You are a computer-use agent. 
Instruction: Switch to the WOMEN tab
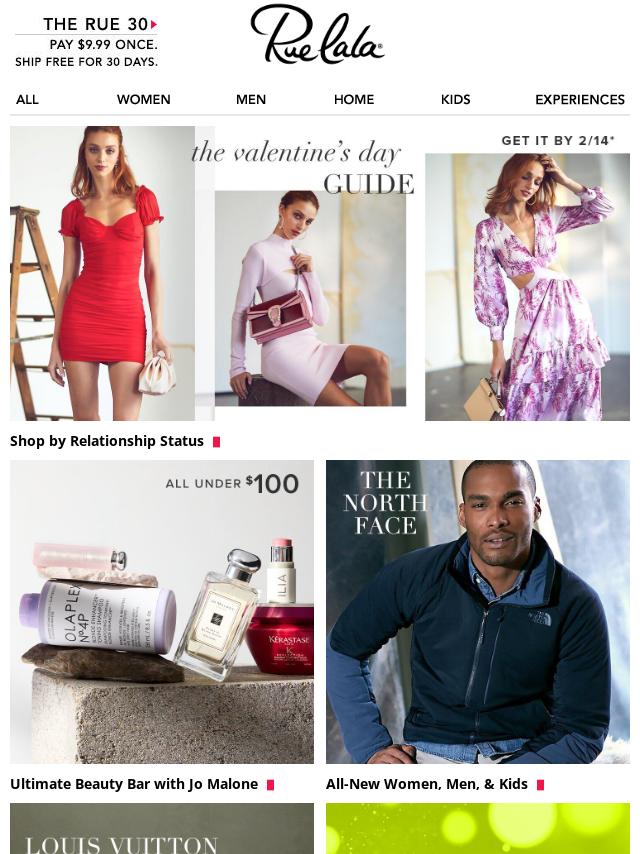coord(144,99)
